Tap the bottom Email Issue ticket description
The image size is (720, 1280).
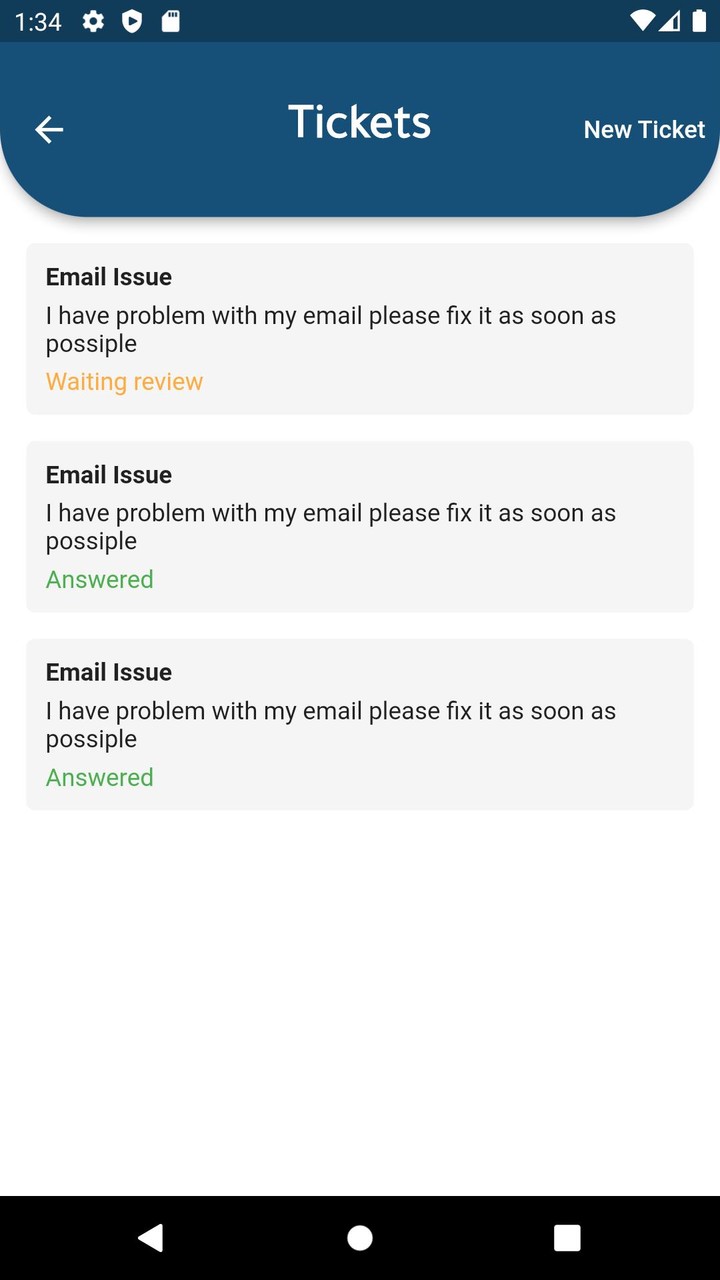331,725
